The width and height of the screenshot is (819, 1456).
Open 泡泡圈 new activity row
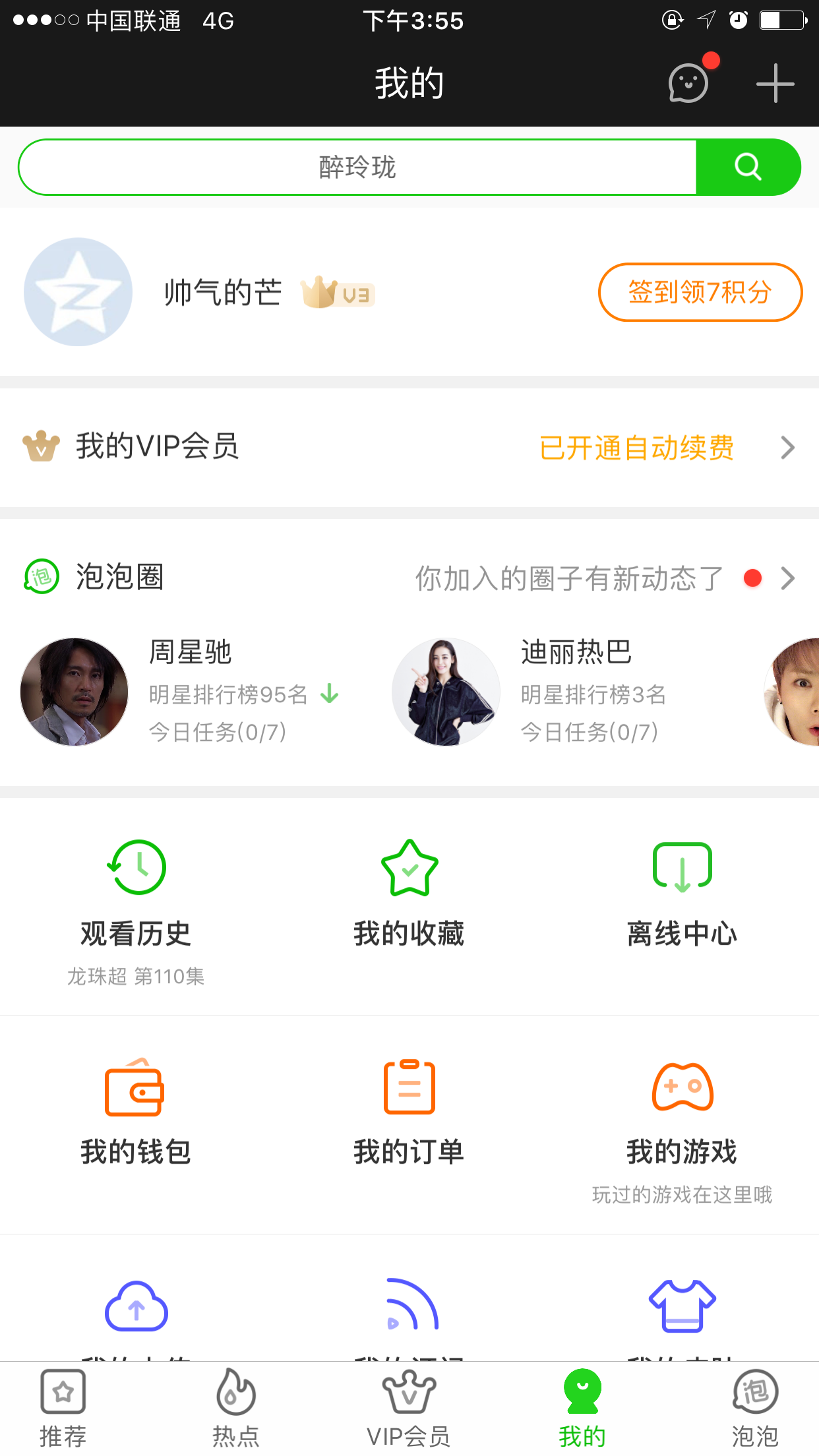point(409,578)
